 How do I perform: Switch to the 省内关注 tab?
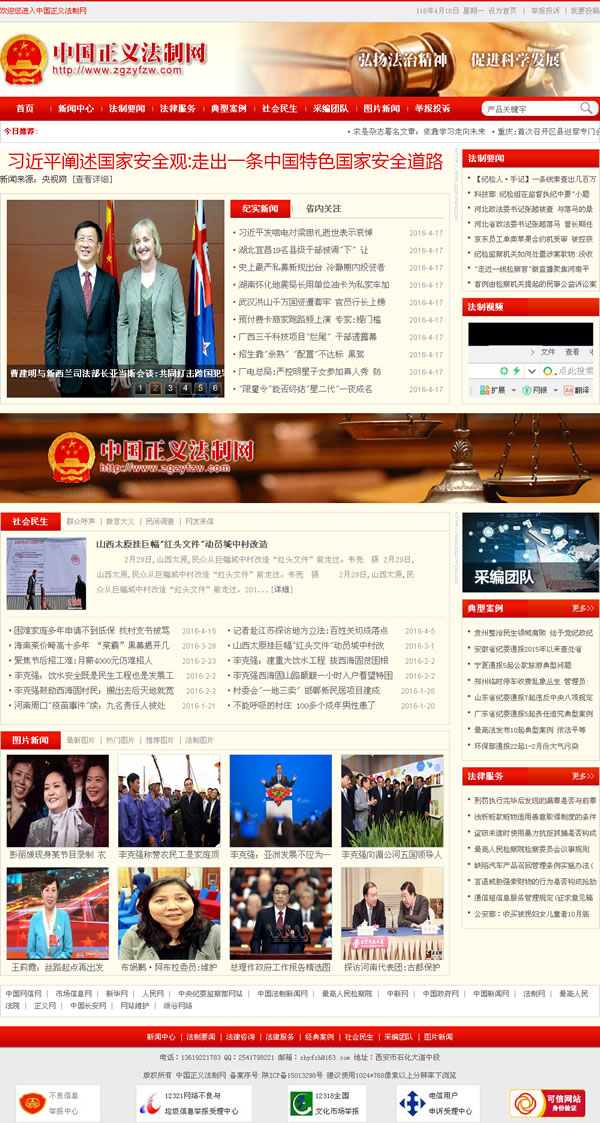[323, 209]
